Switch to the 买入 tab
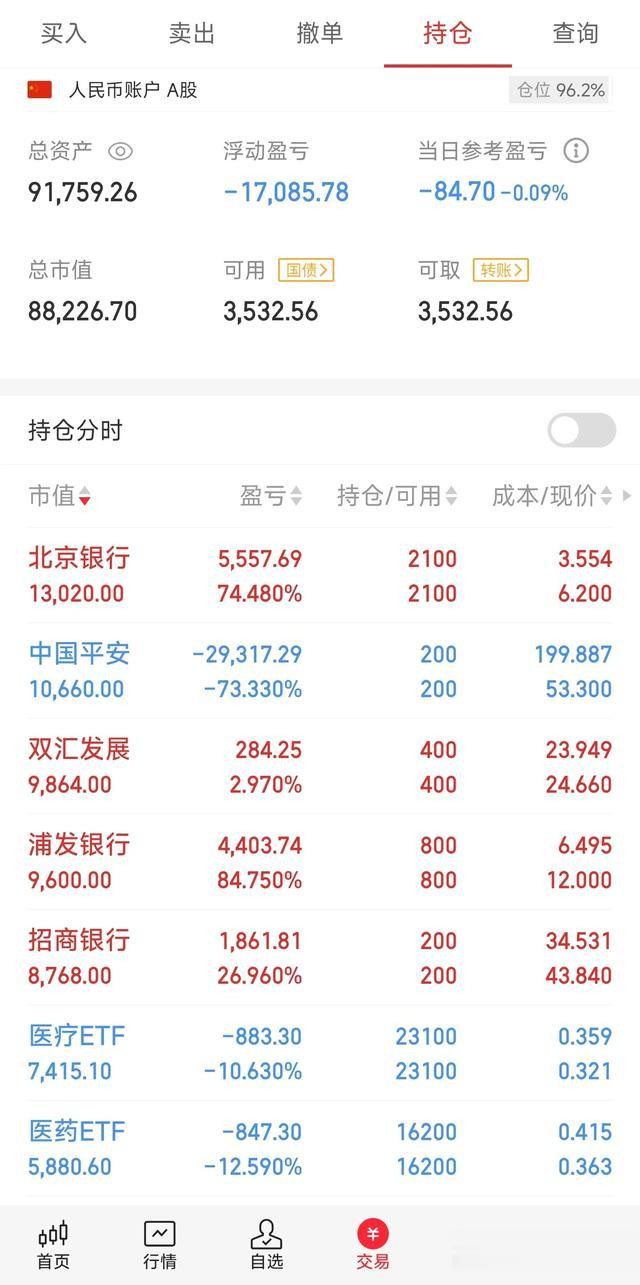Viewport: 640px width, 1285px height. point(64,33)
